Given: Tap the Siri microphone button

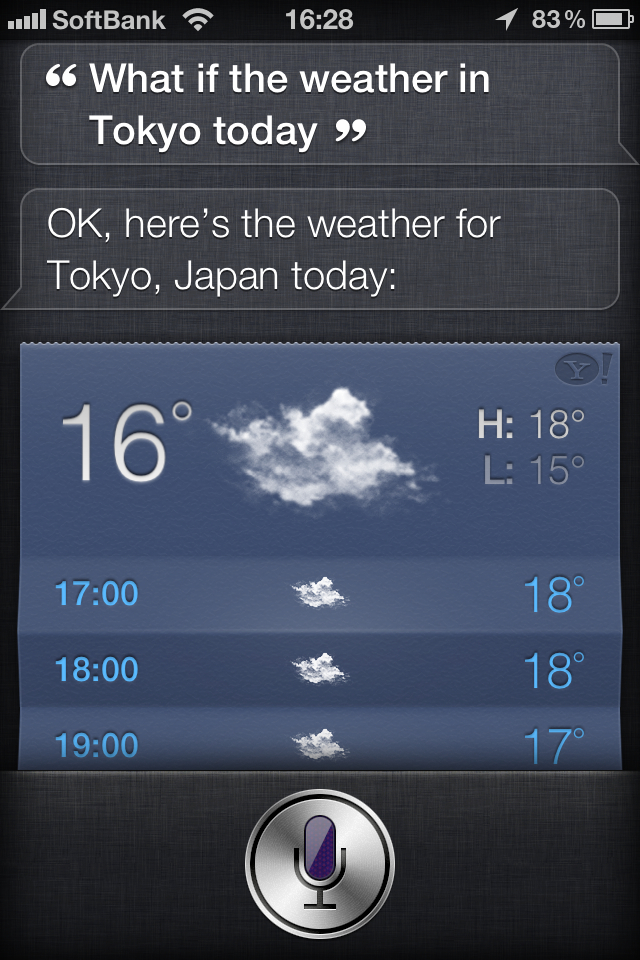Looking at the screenshot, I should pos(320,862).
